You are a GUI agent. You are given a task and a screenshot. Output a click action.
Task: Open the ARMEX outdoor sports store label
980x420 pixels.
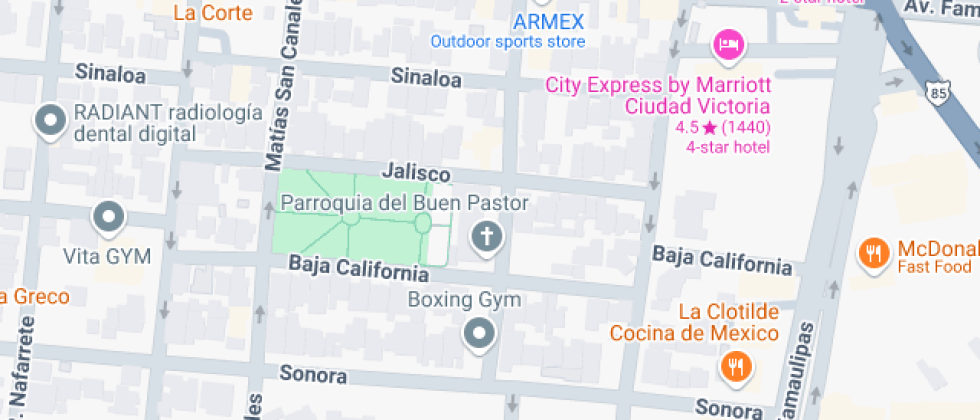(508, 31)
